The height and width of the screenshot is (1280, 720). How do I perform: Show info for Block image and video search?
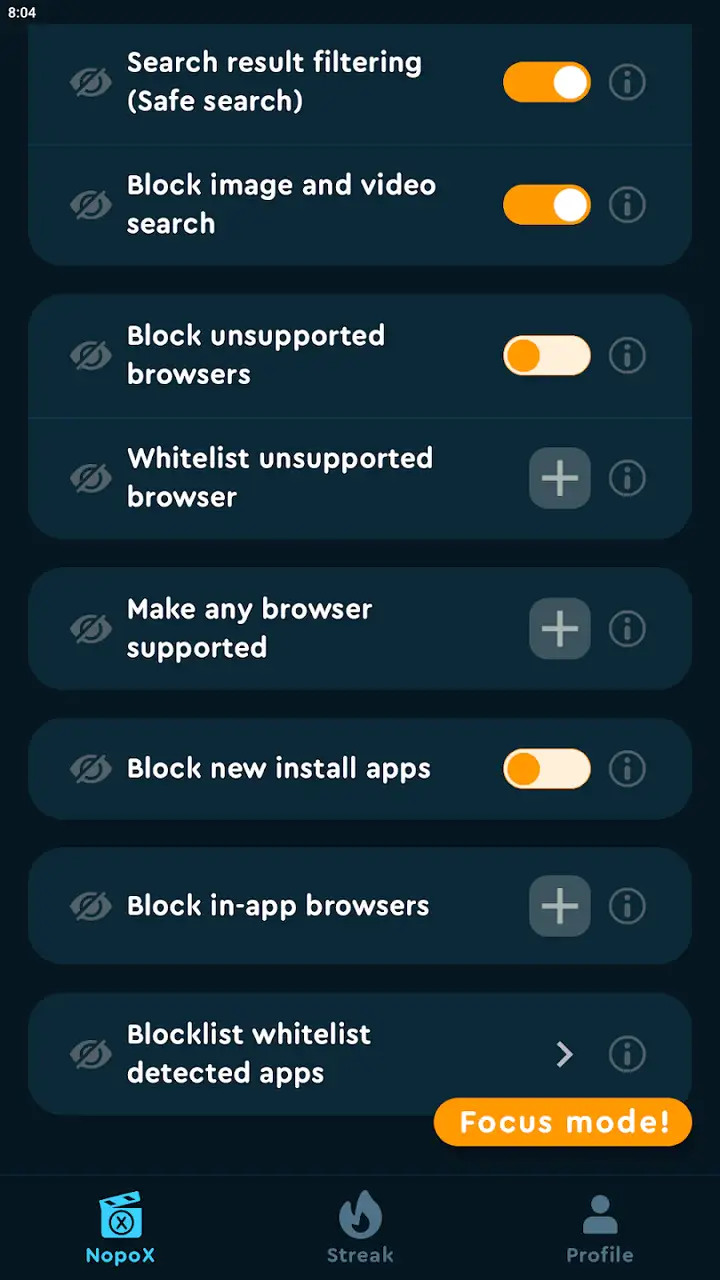pos(627,205)
